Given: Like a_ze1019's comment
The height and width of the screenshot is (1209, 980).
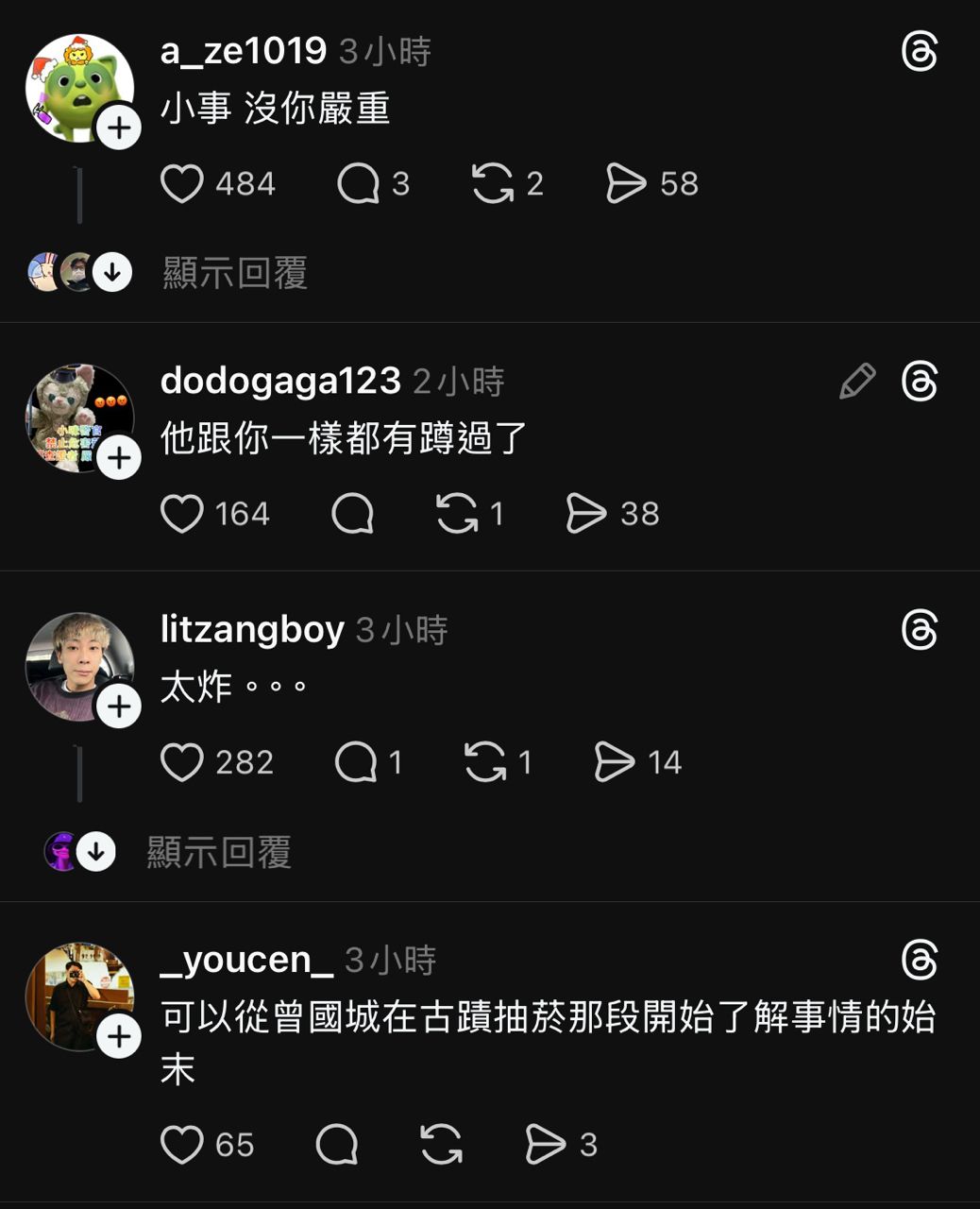Looking at the screenshot, I should 181,183.
